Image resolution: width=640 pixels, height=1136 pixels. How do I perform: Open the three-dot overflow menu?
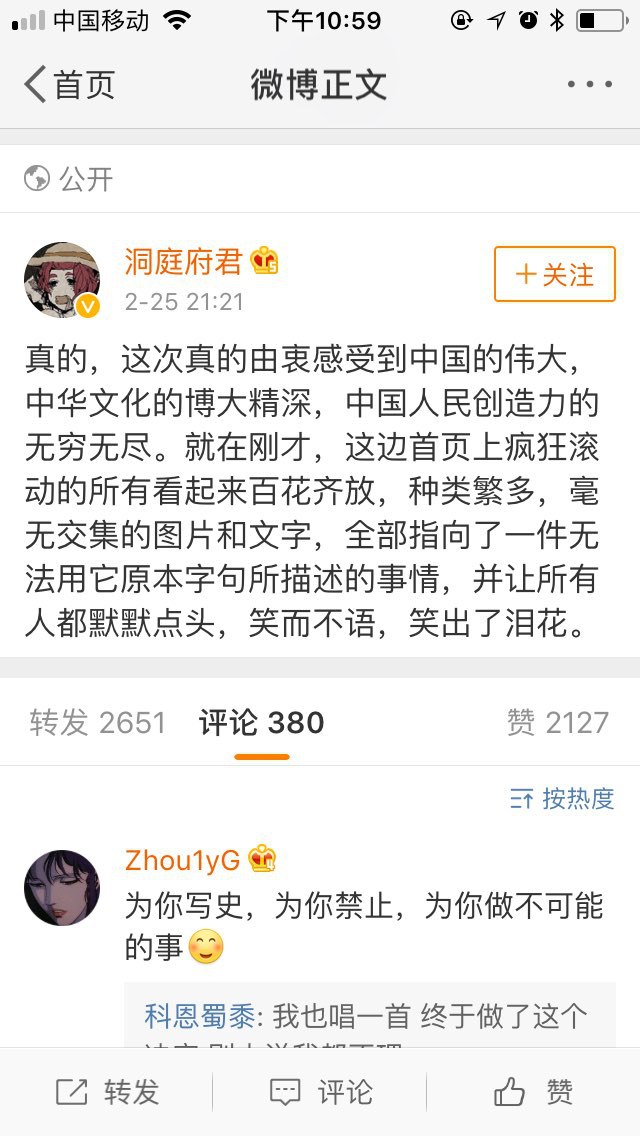pyautogui.click(x=589, y=84)
